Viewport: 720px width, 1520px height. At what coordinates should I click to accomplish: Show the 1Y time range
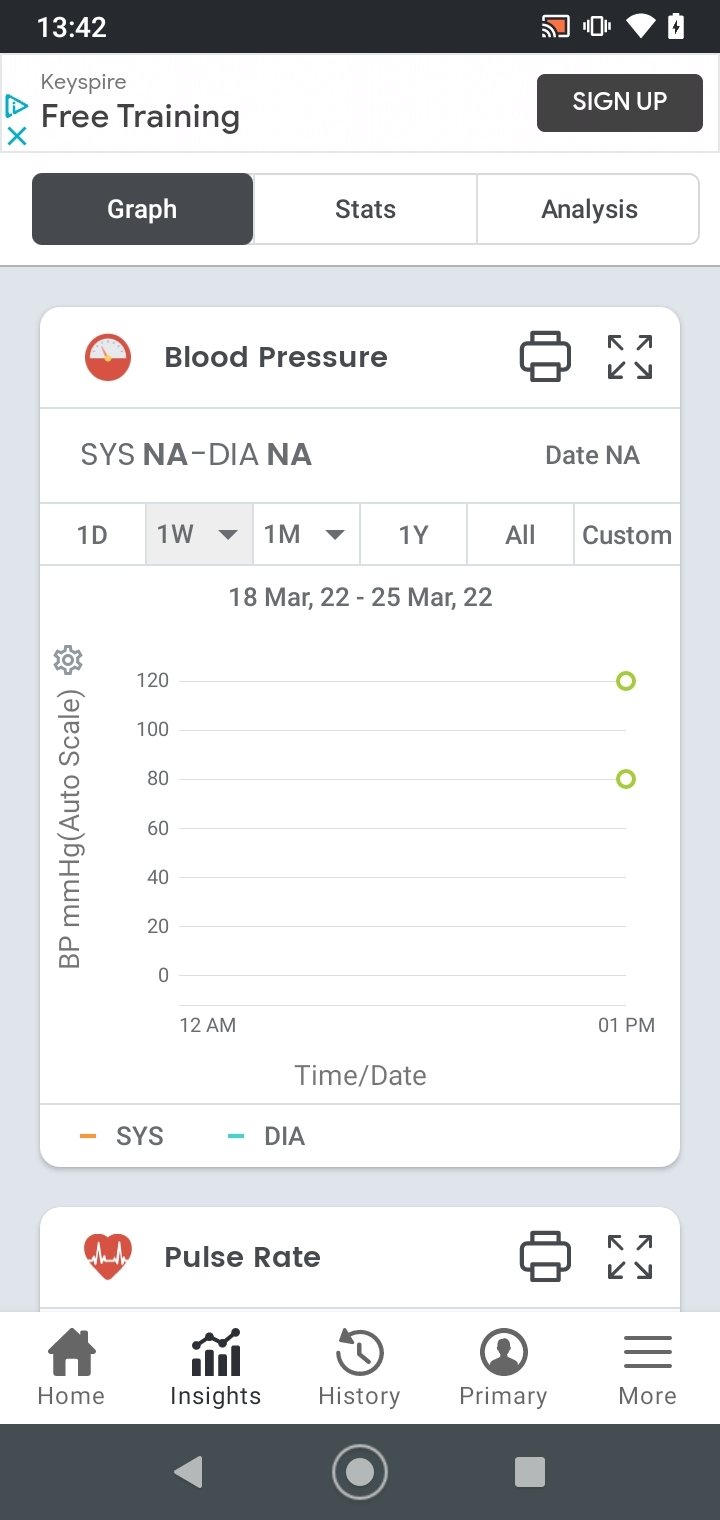pos(413,535)
